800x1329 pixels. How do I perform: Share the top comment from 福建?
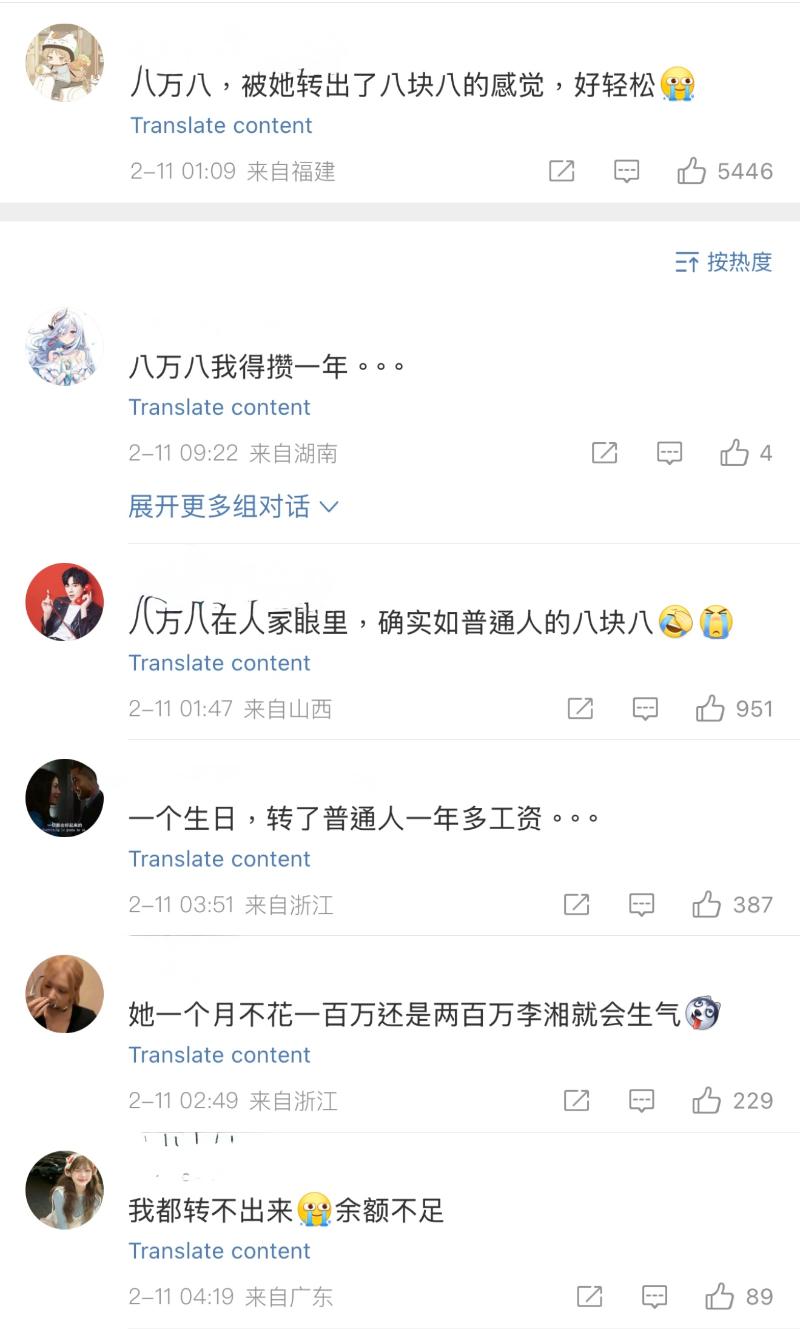(x=562, y=171)
